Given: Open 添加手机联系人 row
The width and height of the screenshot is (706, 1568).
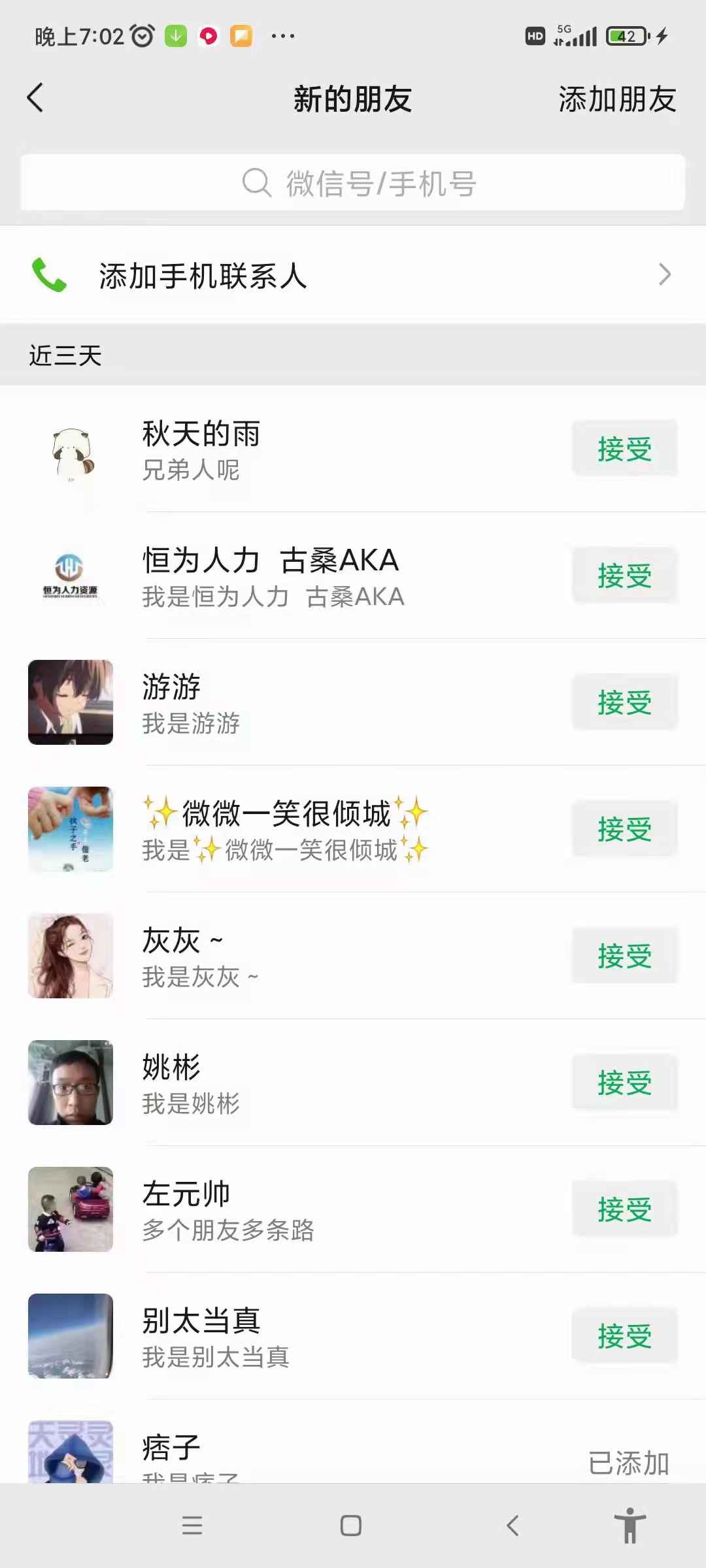Looking at the screenshot, I should coord(353,275).
